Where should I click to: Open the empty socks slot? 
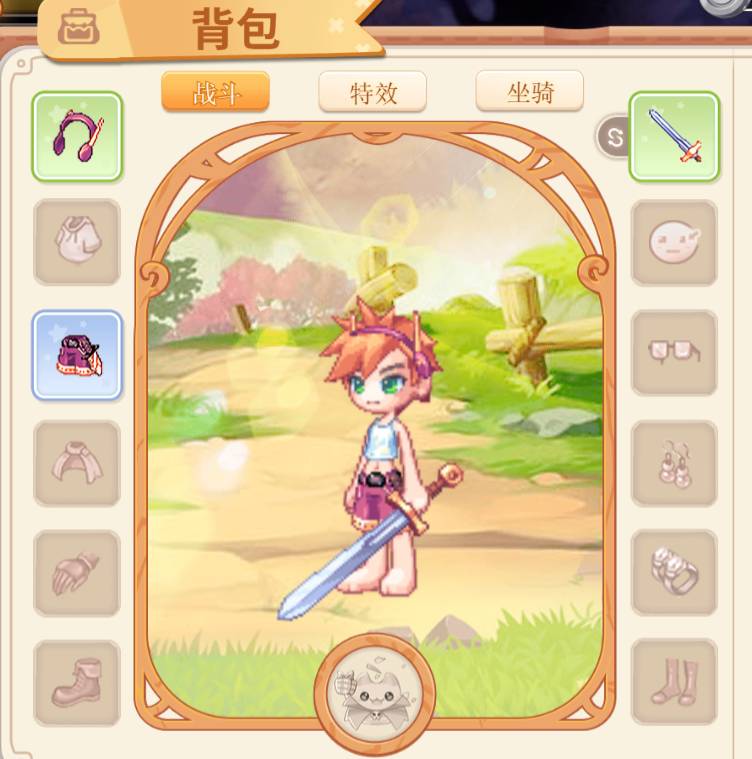(x=674, y=682)
